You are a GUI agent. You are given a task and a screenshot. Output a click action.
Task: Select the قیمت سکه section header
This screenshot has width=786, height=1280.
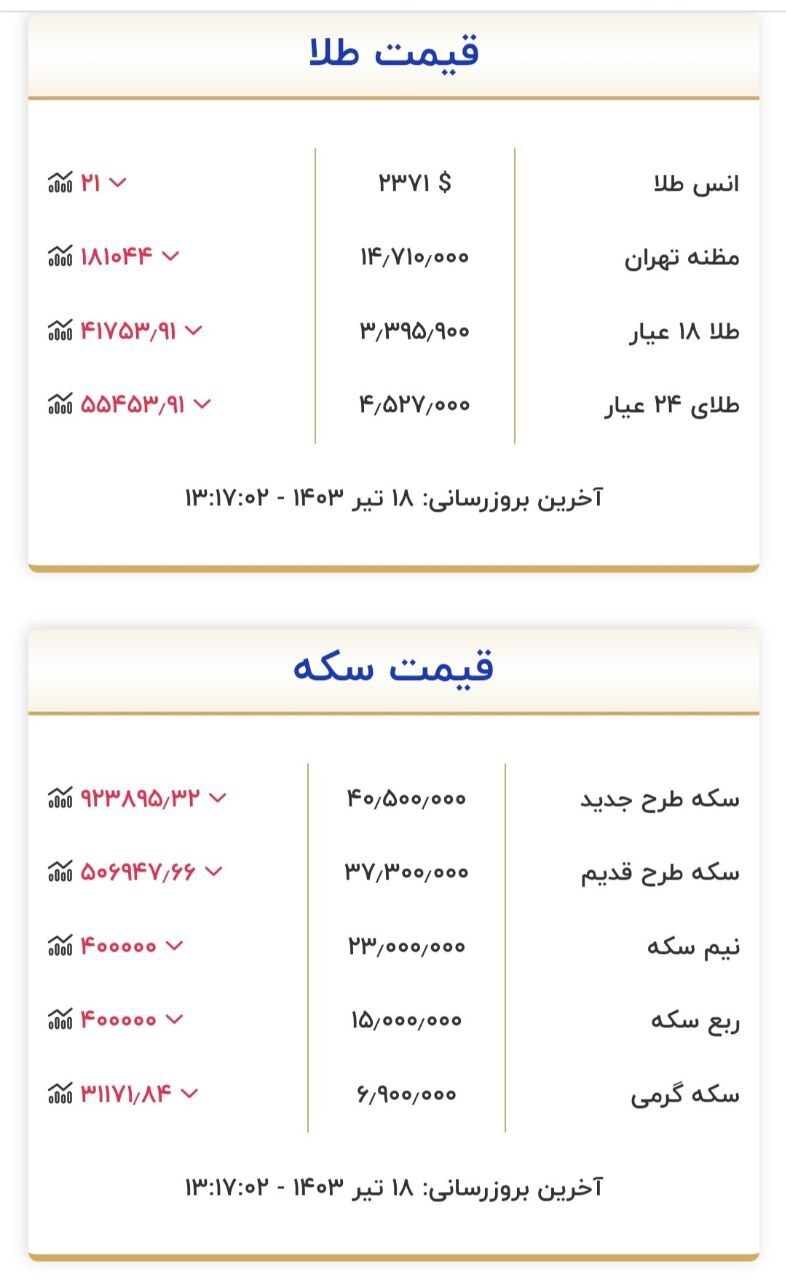(x=393, y=668)
